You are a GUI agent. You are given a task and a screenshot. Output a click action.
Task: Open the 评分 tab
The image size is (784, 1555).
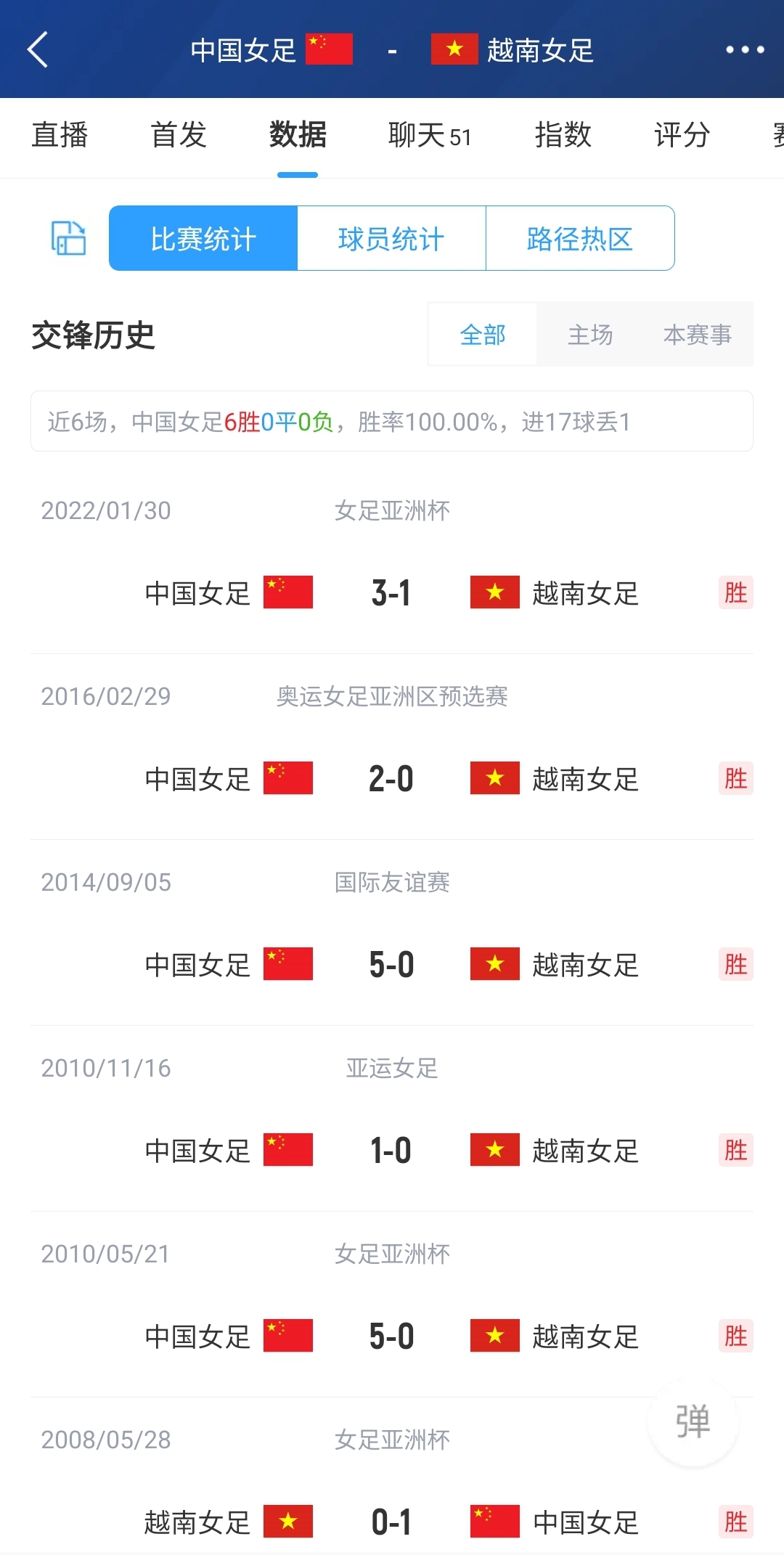click(682, 135)
